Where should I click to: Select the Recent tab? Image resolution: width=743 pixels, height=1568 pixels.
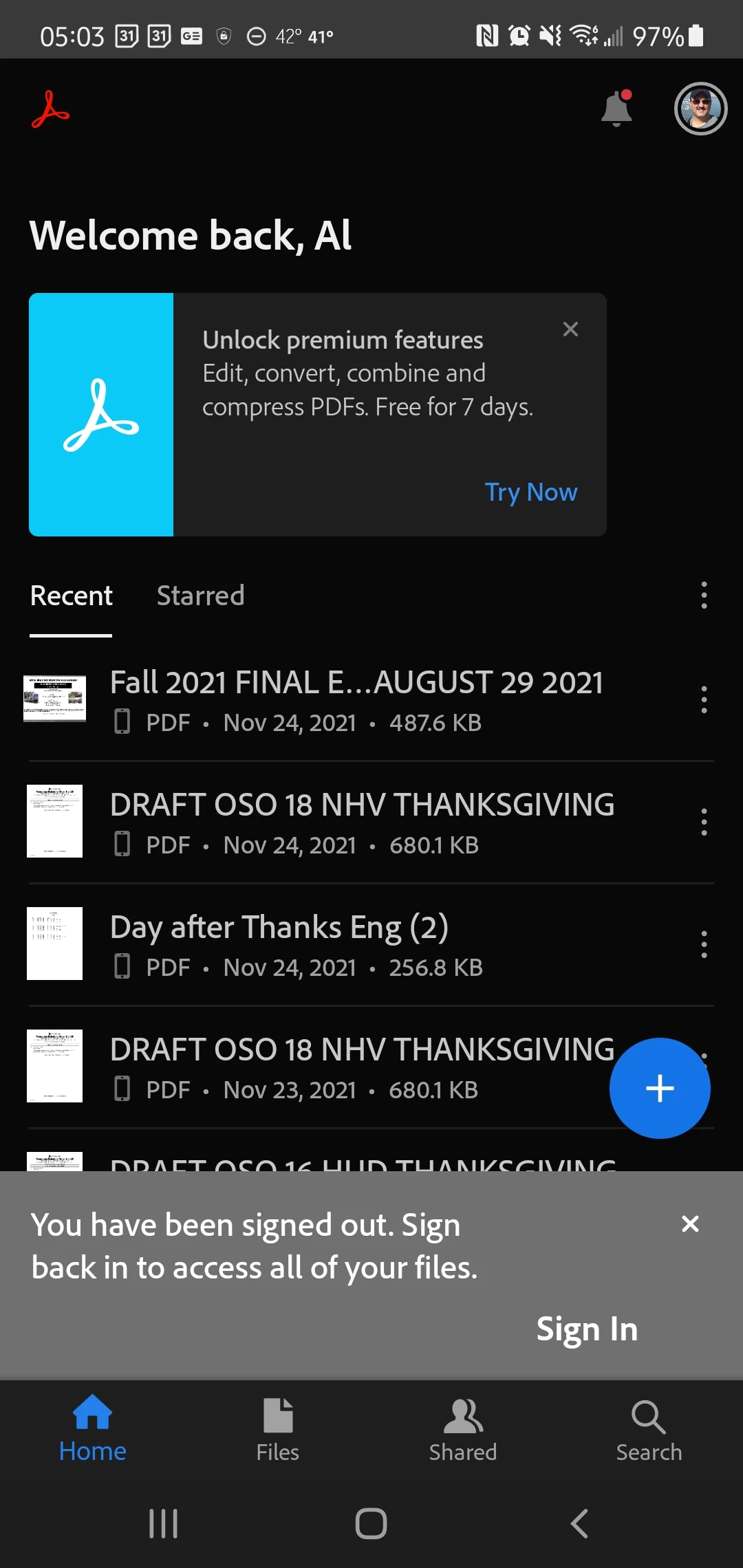[72, 596]
